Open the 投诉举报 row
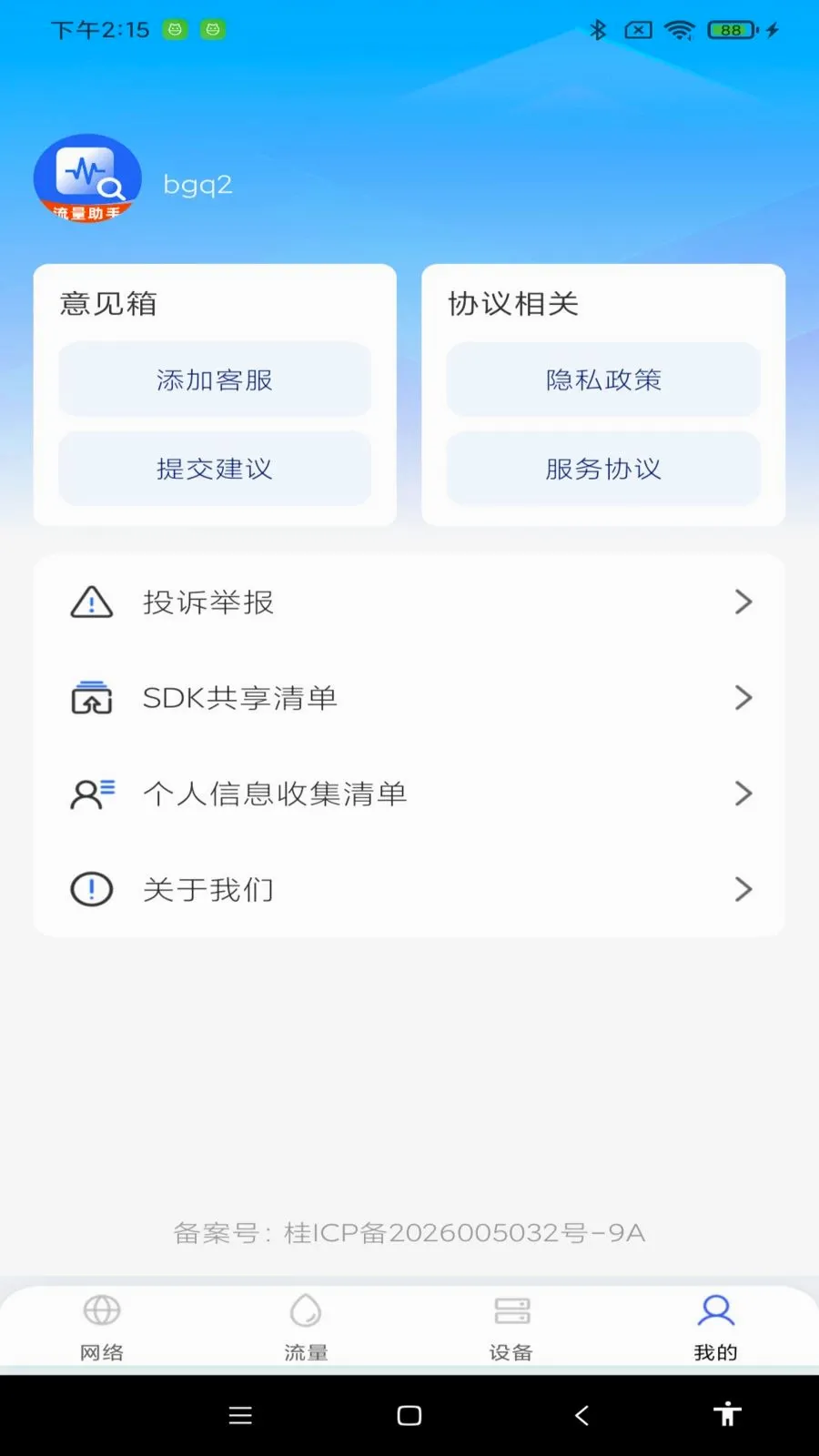 [409, 602]
